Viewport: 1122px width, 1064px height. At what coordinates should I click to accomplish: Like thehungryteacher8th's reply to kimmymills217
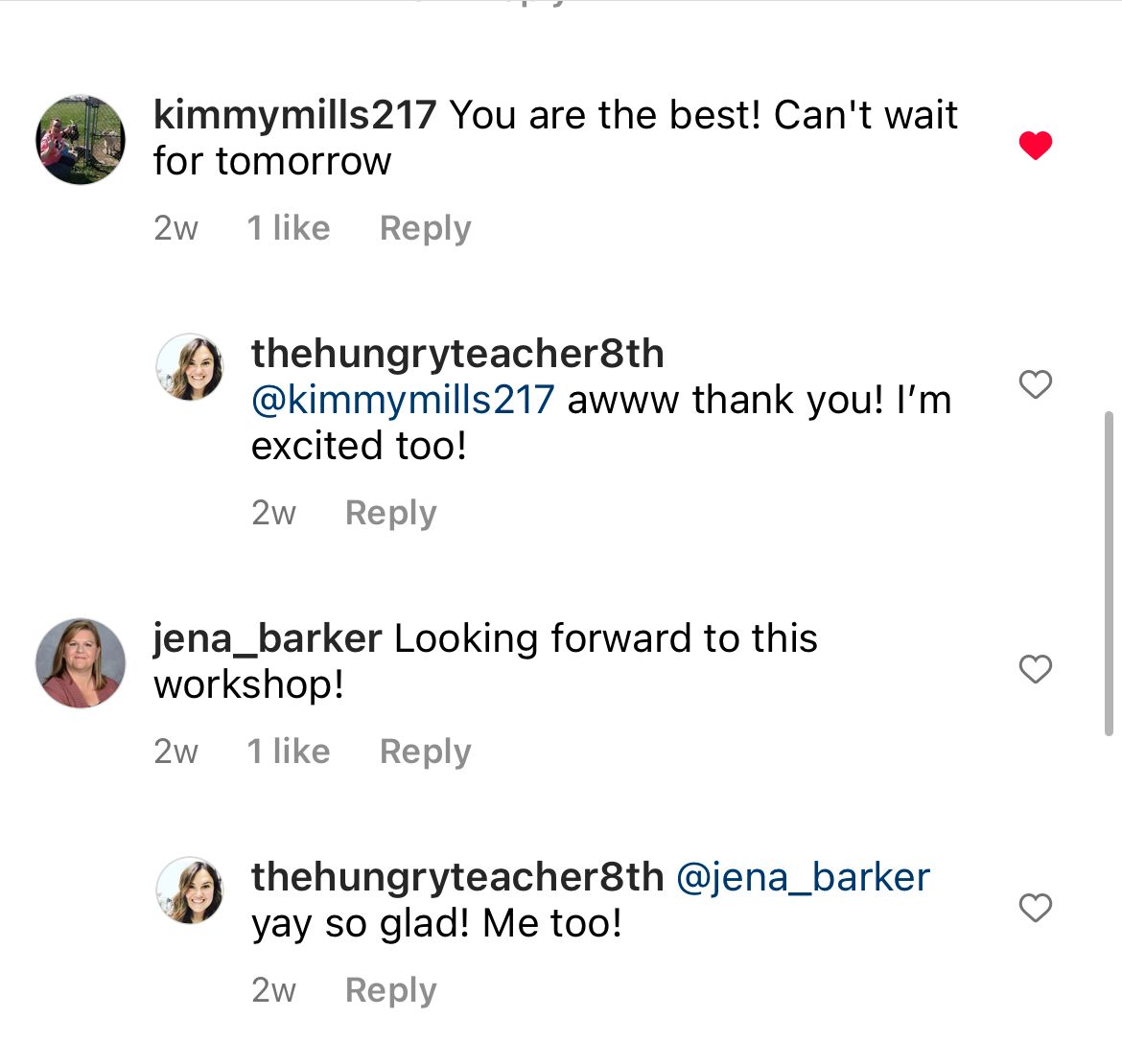1035,384
